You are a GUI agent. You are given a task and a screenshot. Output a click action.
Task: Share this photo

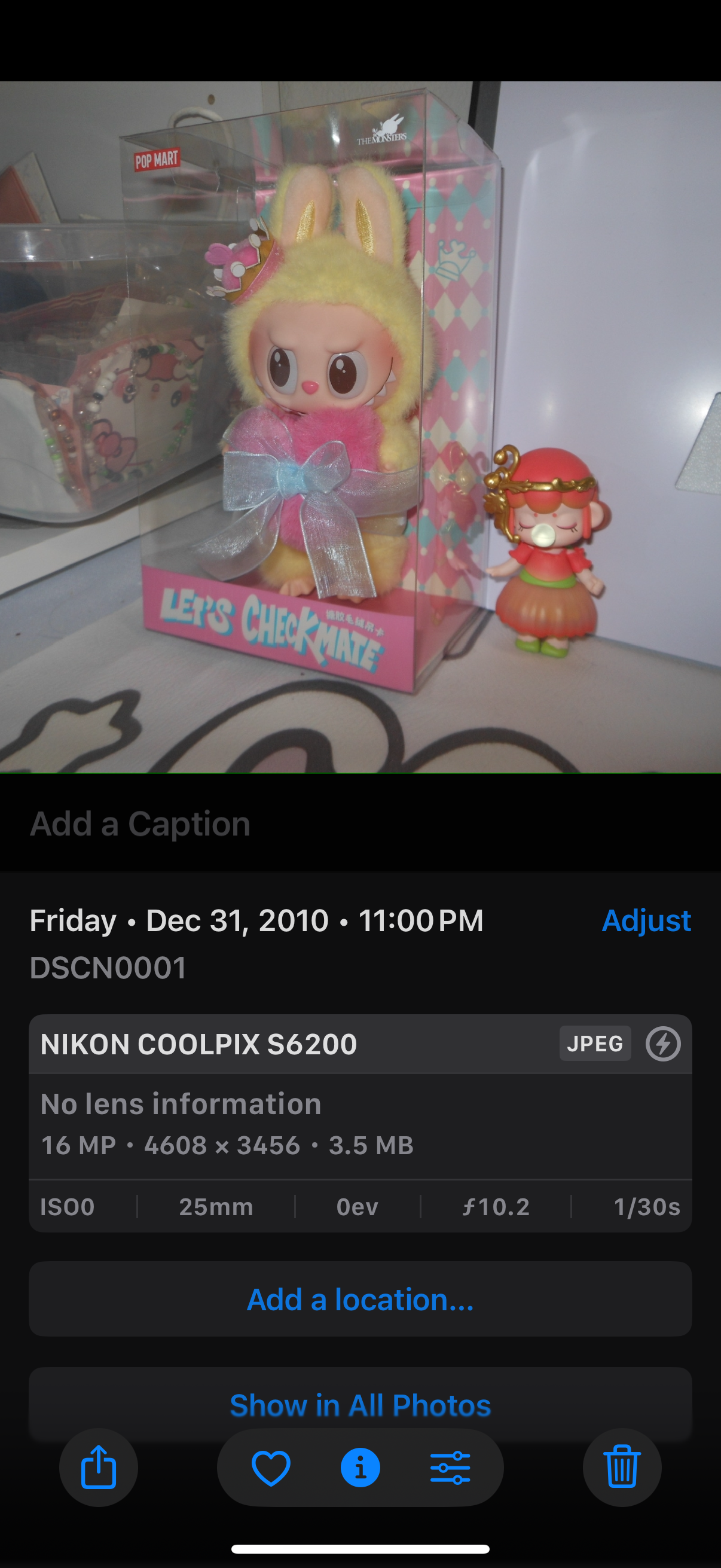pos(99,1468)
